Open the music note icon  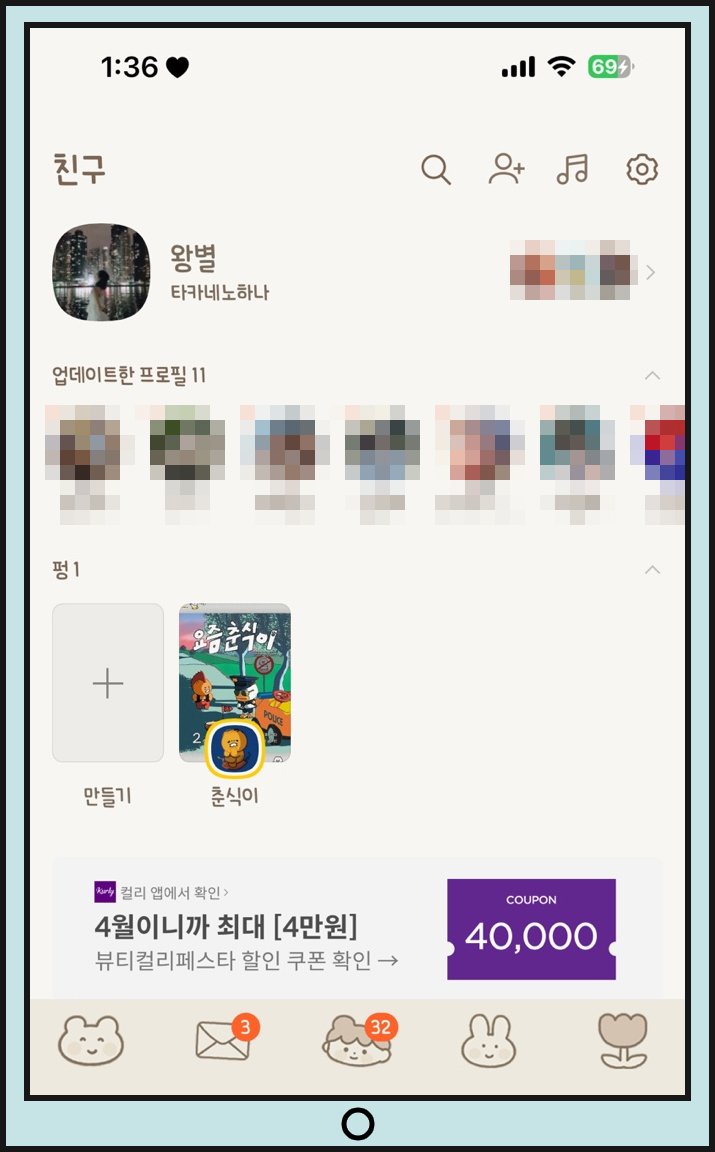click(573, 169)
